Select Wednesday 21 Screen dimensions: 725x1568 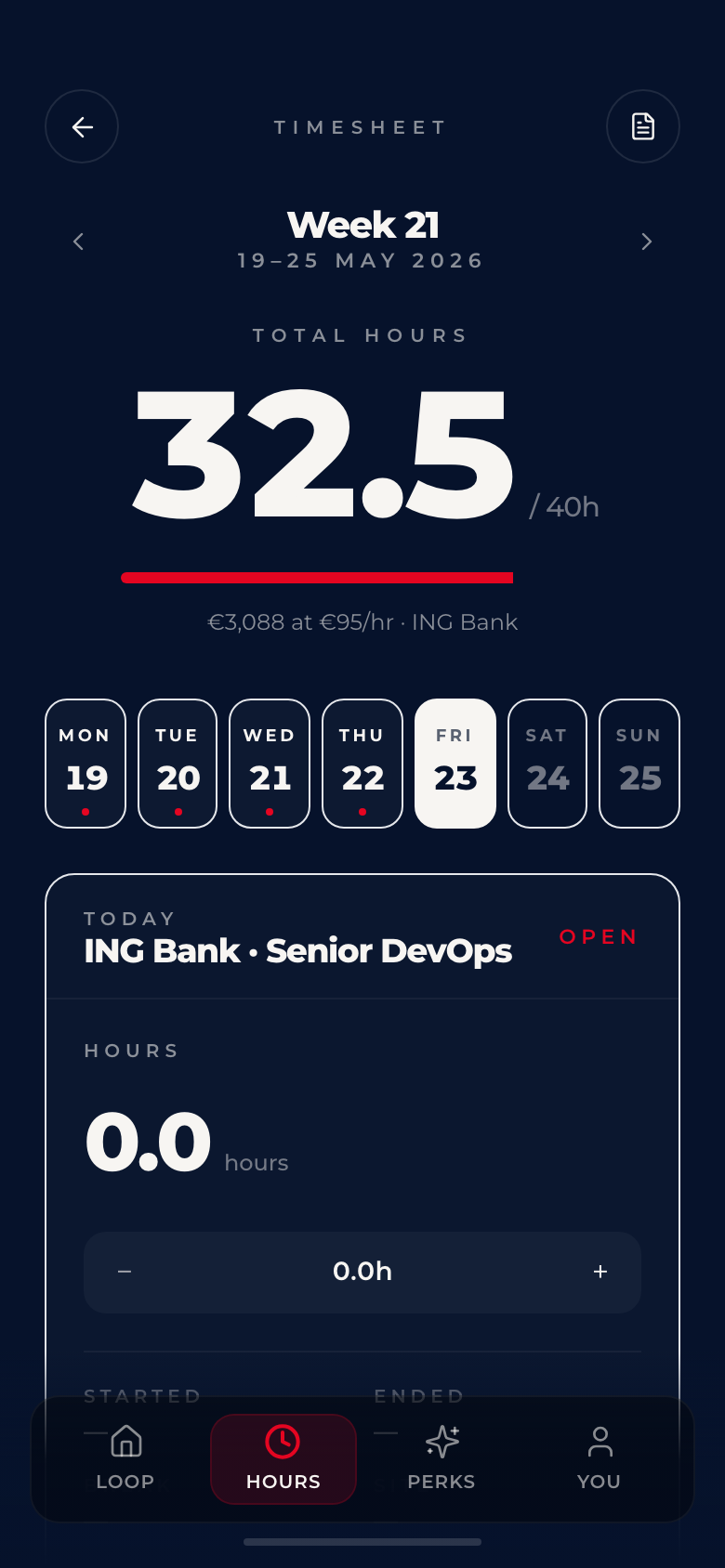[x=270, y=764]
